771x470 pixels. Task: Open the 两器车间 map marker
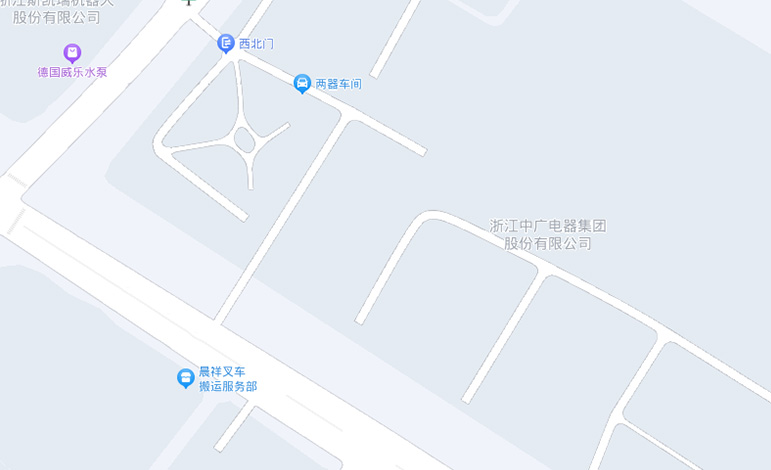(302, 83)
